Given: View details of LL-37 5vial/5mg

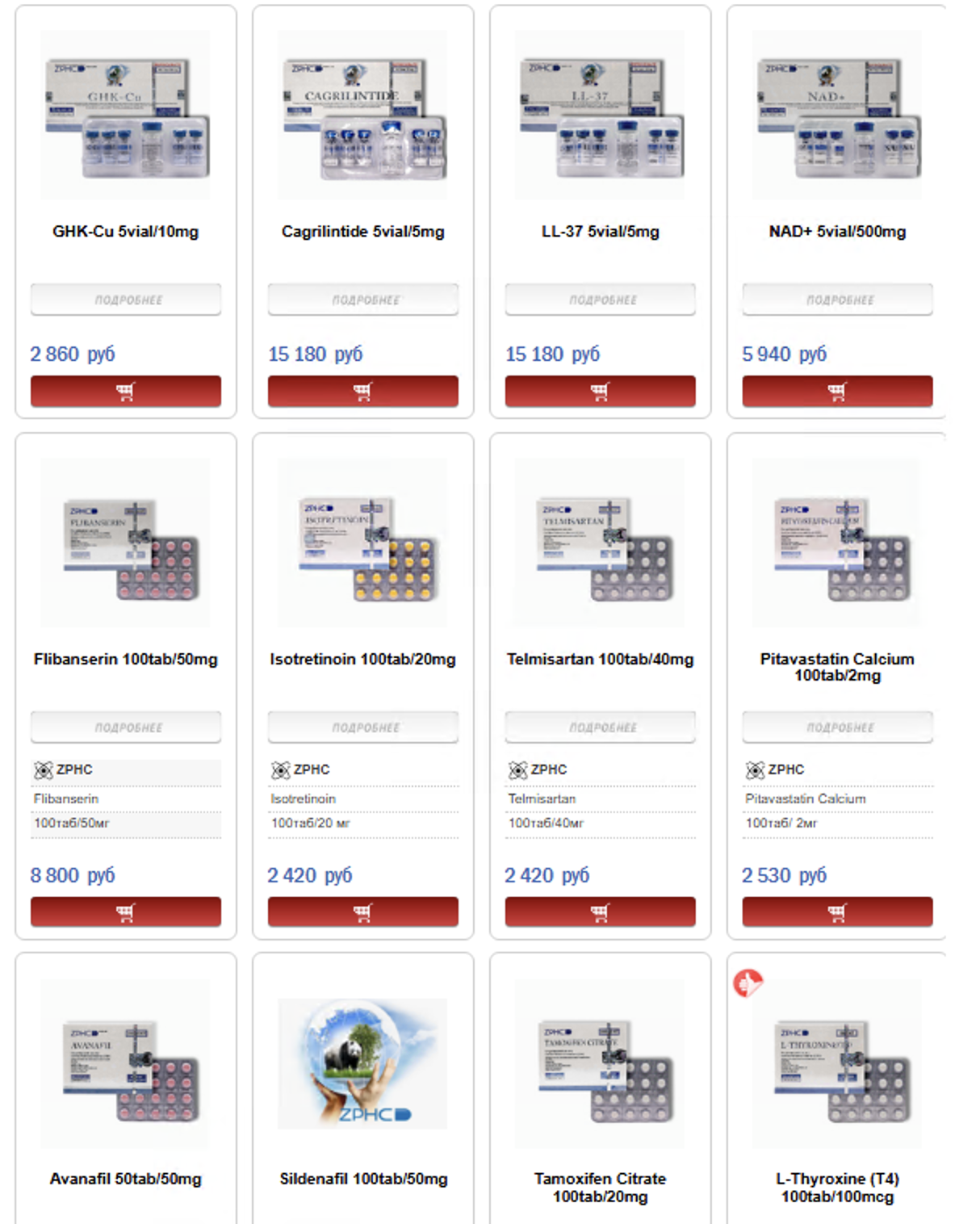Looking at the screenshot, I should [x=600, y=300].
